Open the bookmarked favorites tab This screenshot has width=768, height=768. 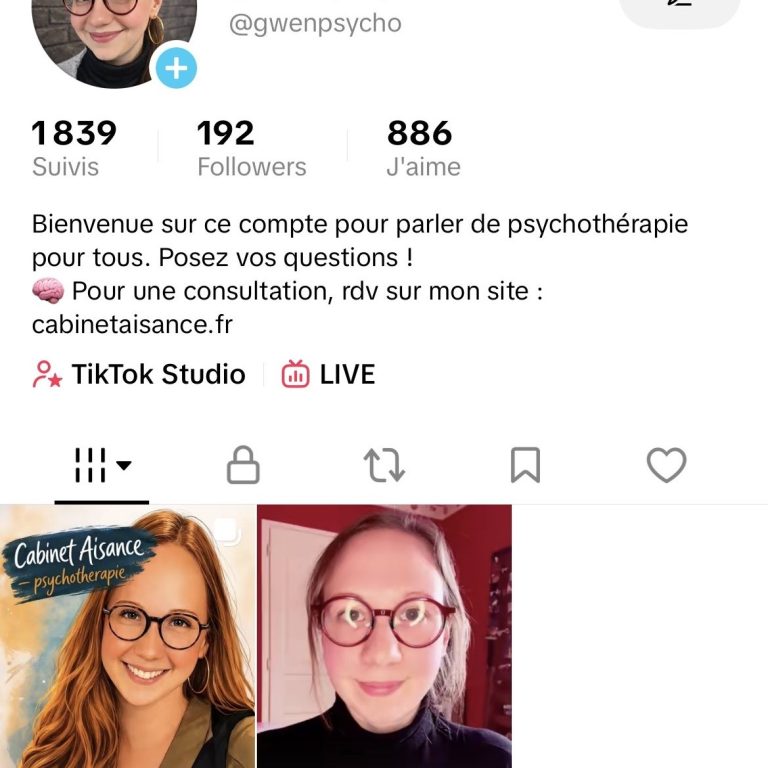(525, 465)
